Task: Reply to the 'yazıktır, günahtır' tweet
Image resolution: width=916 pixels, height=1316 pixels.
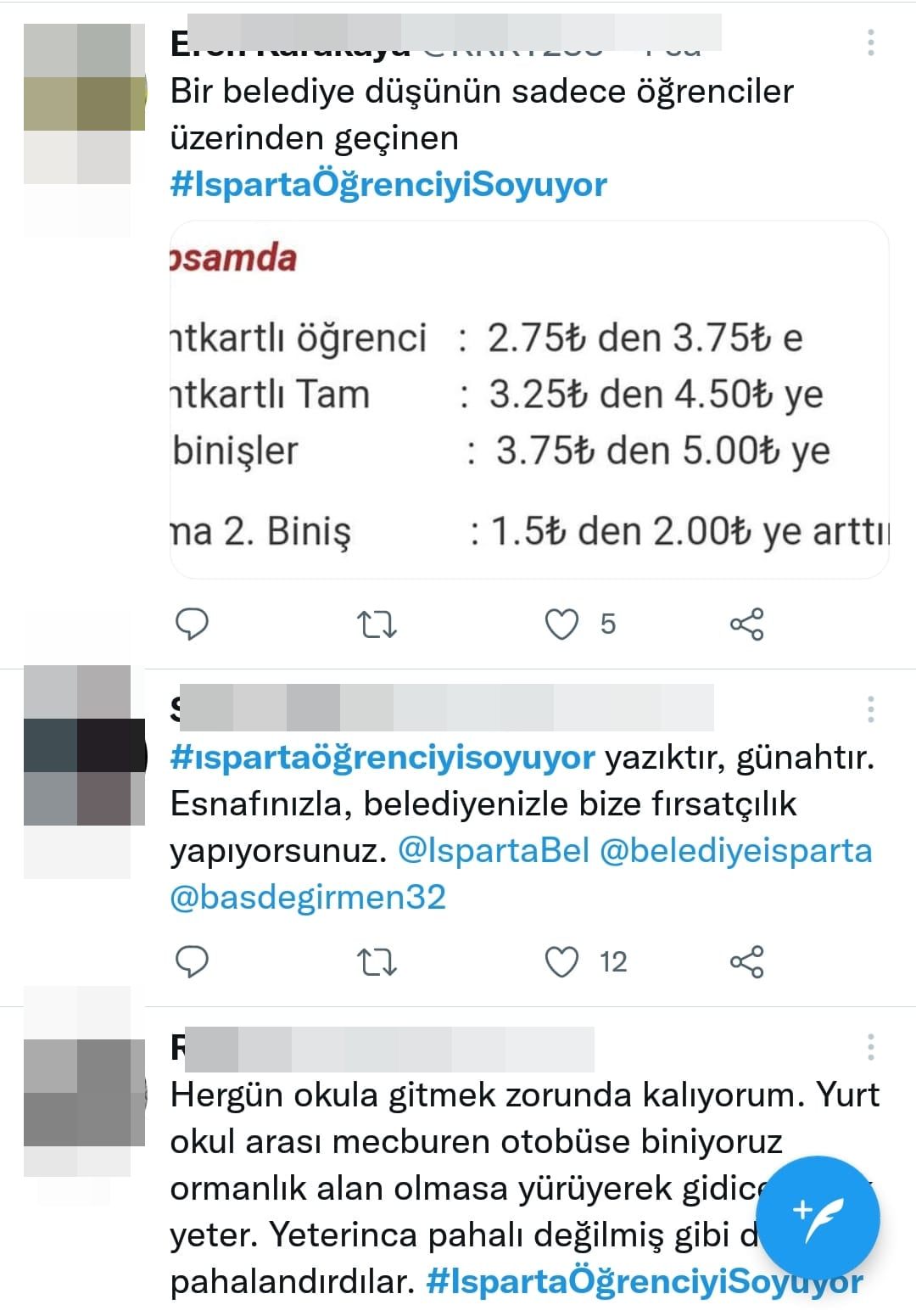Action: point(192,962)
